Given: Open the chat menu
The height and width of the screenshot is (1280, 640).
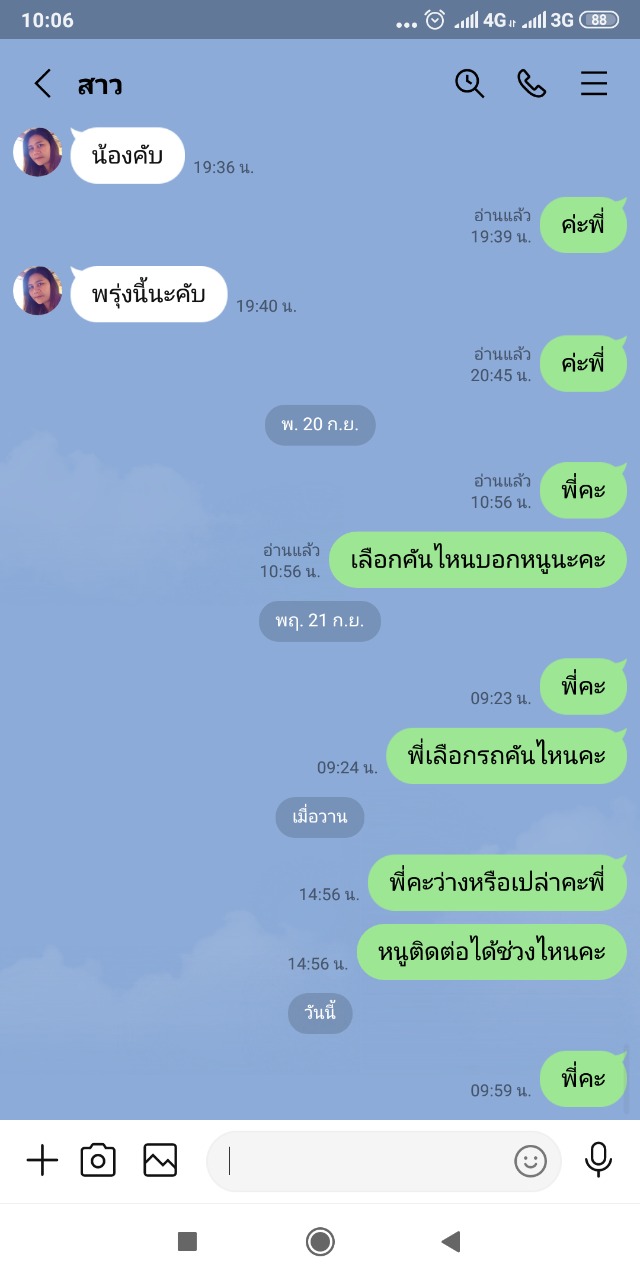Looking at the screenshot, I should click(x=594, y=84).
